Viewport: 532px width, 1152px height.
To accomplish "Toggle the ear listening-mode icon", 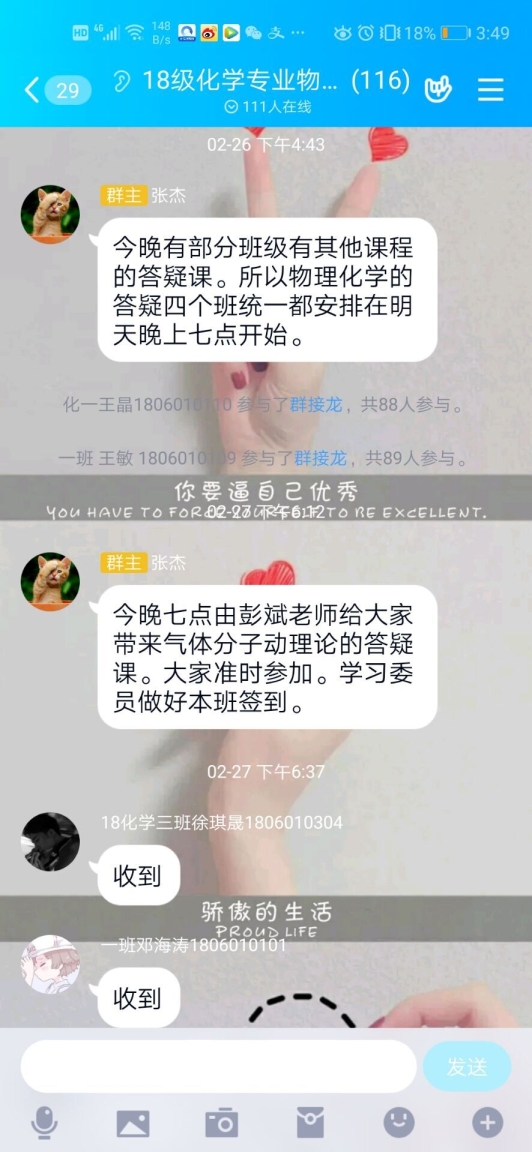I will [121, 81].
